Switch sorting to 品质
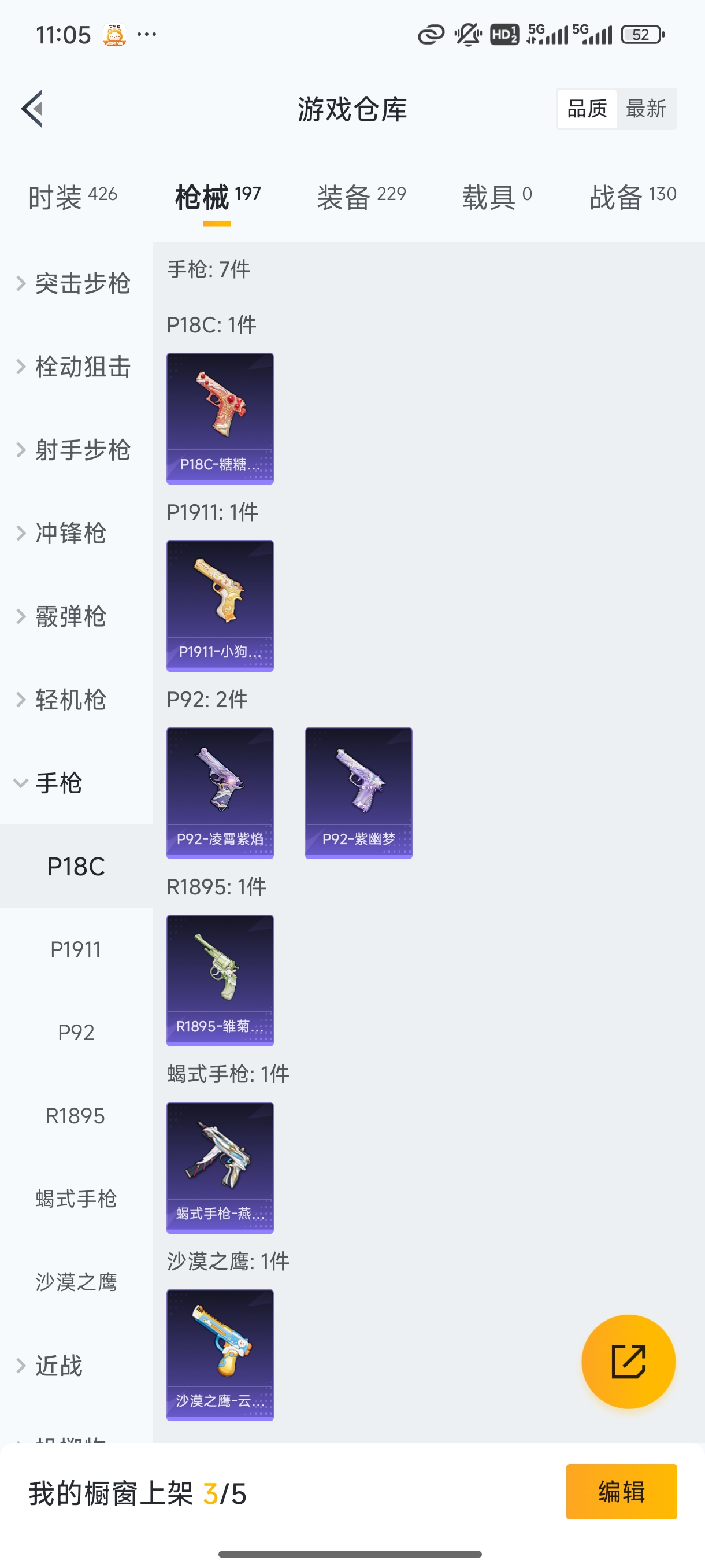705x1568 pixels. [x=587, y=108]
